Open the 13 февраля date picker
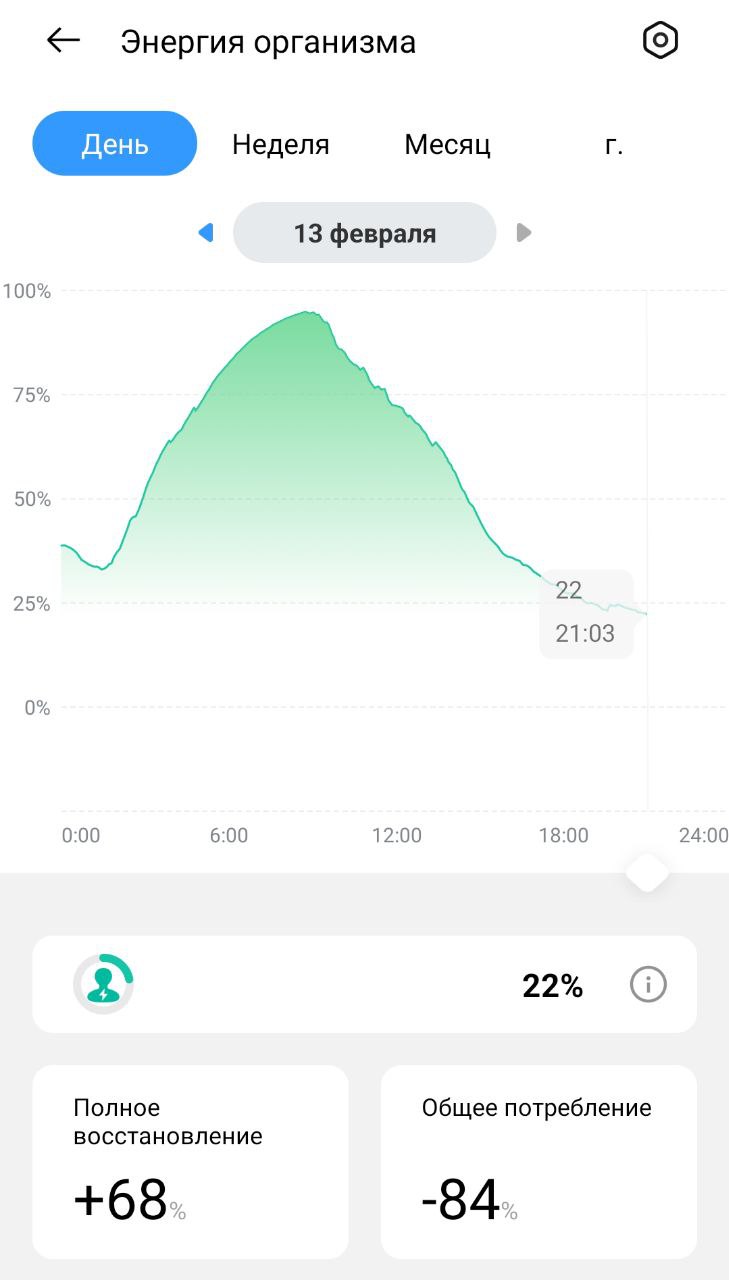The height and width of the screenshot is (1280, 729). [365, 233]
